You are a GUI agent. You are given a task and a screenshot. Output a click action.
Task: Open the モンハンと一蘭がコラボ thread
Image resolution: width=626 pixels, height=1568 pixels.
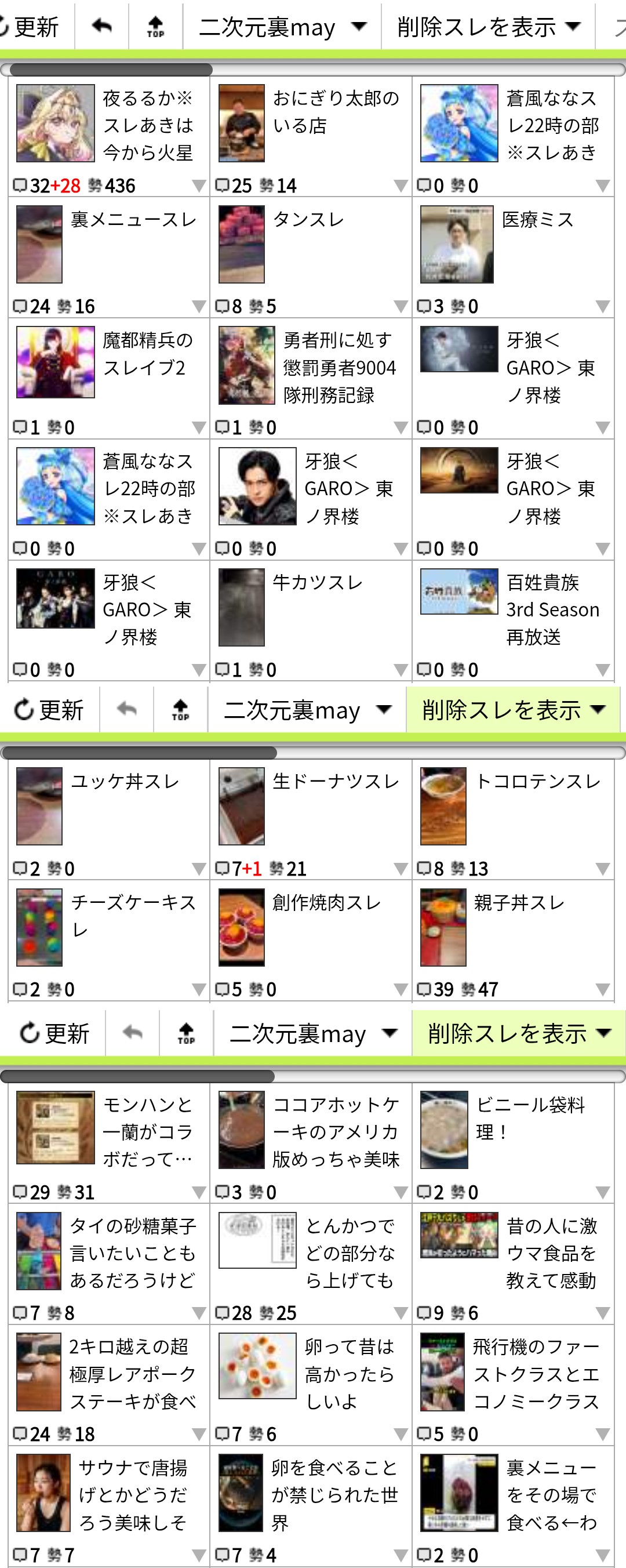tap(147, 1131)
